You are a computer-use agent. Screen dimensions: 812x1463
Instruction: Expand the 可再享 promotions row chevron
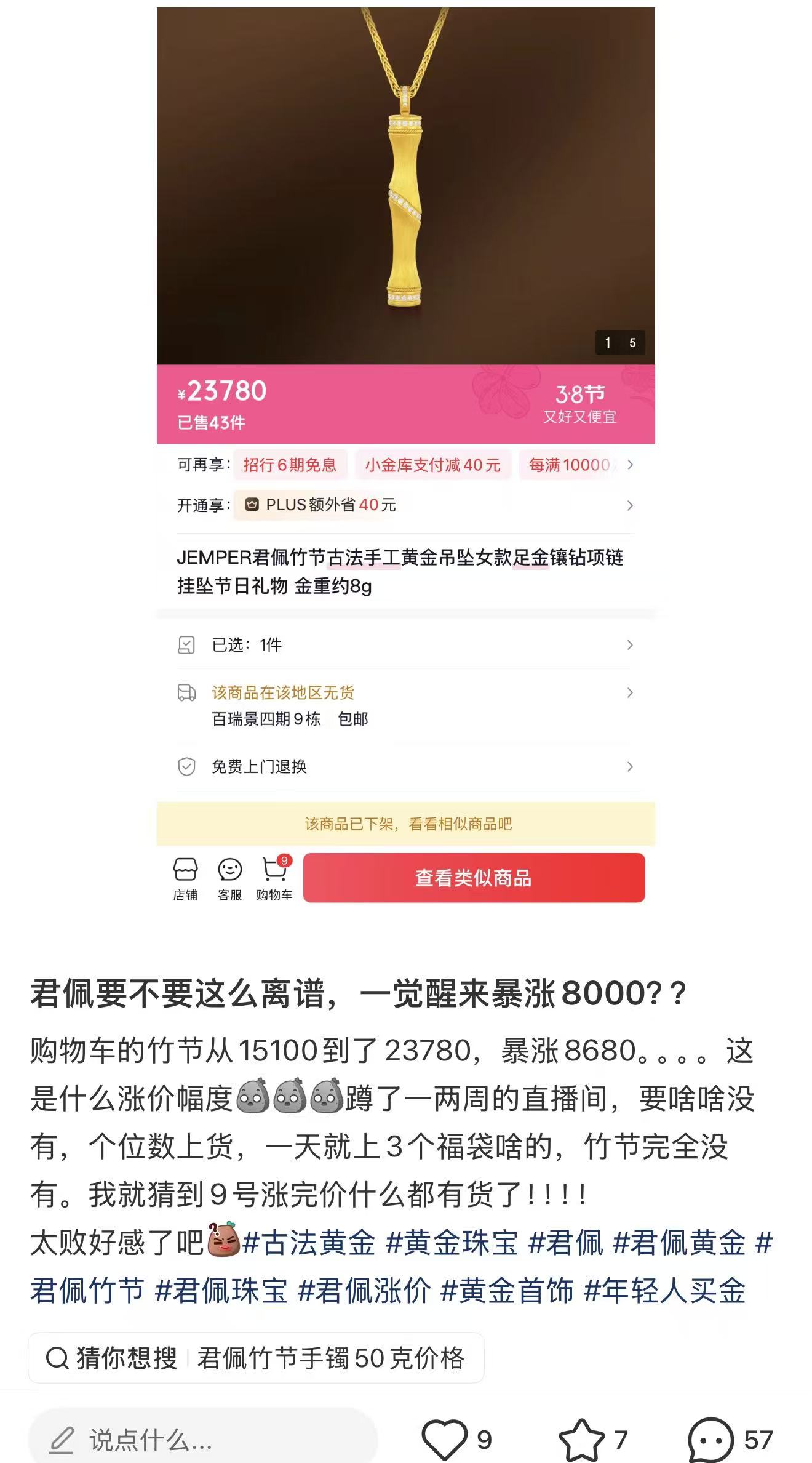(630, 465)
